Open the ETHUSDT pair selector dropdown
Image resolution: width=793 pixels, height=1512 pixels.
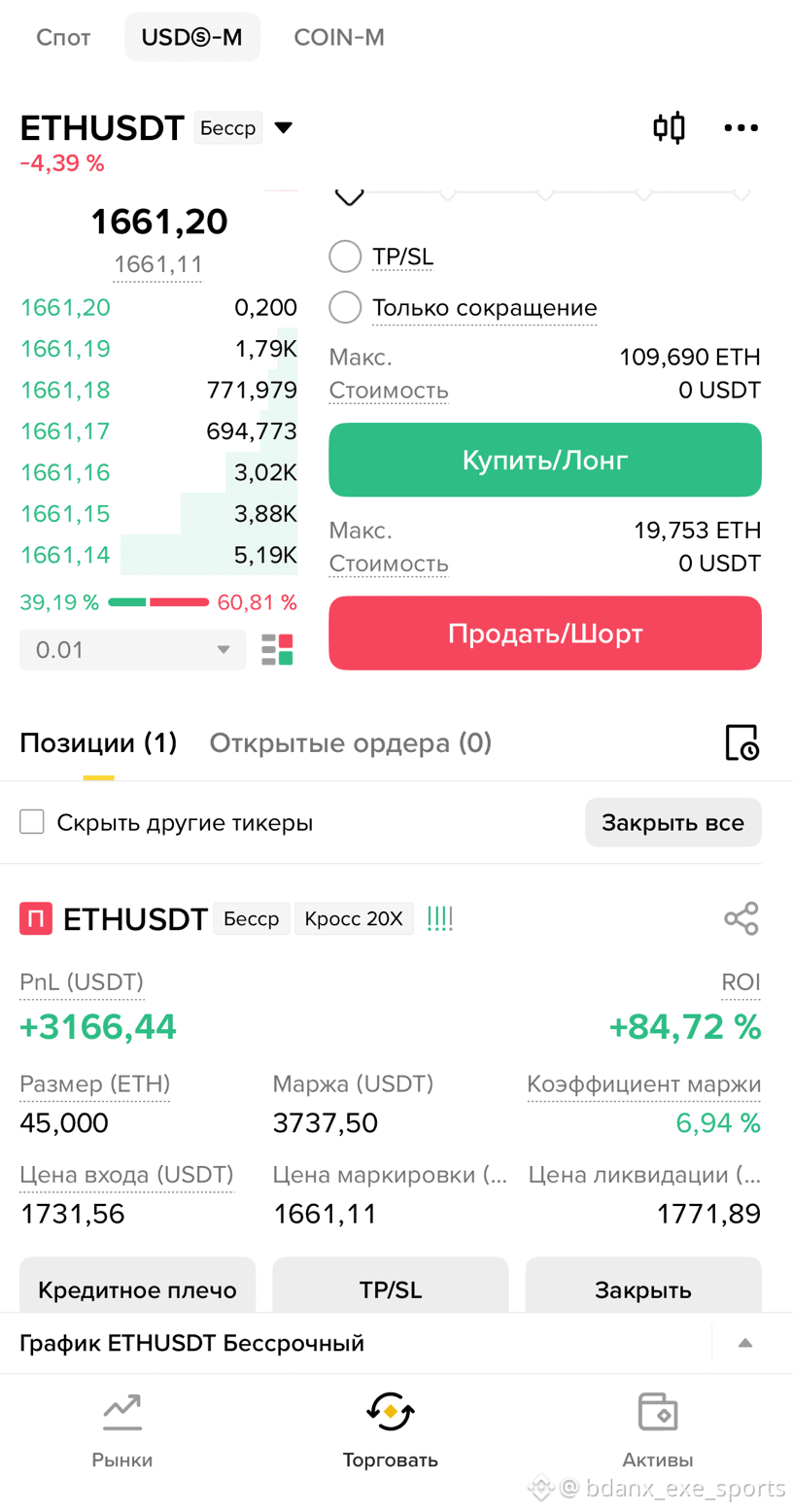[283, 128]
